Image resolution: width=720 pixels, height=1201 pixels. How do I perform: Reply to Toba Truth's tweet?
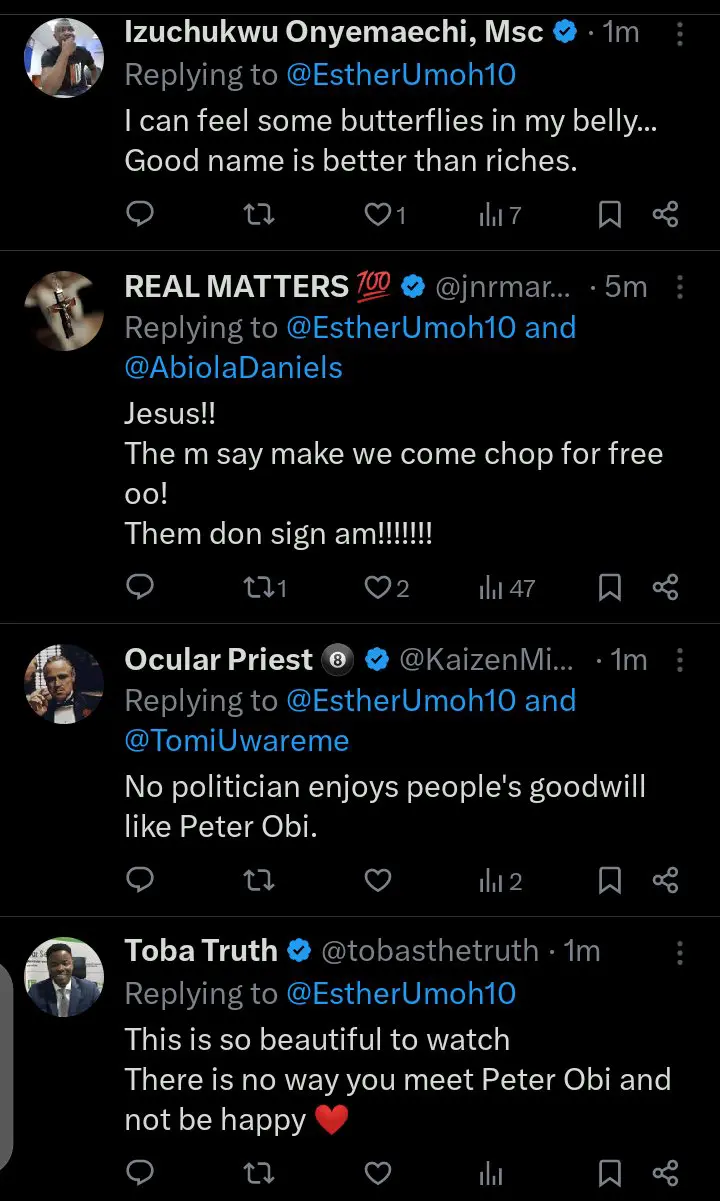tap(141, 1172)
